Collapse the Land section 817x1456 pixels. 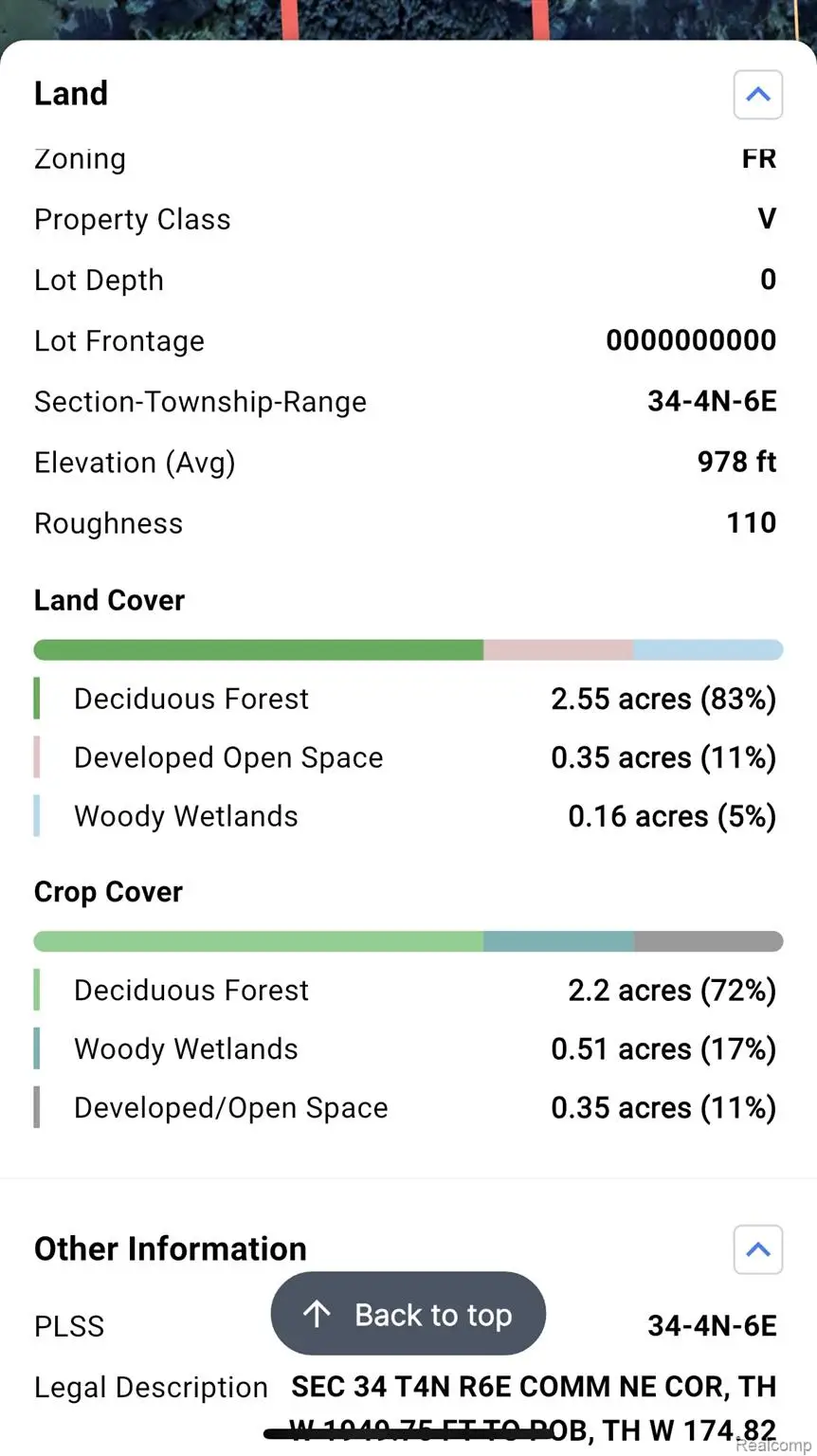757,95
